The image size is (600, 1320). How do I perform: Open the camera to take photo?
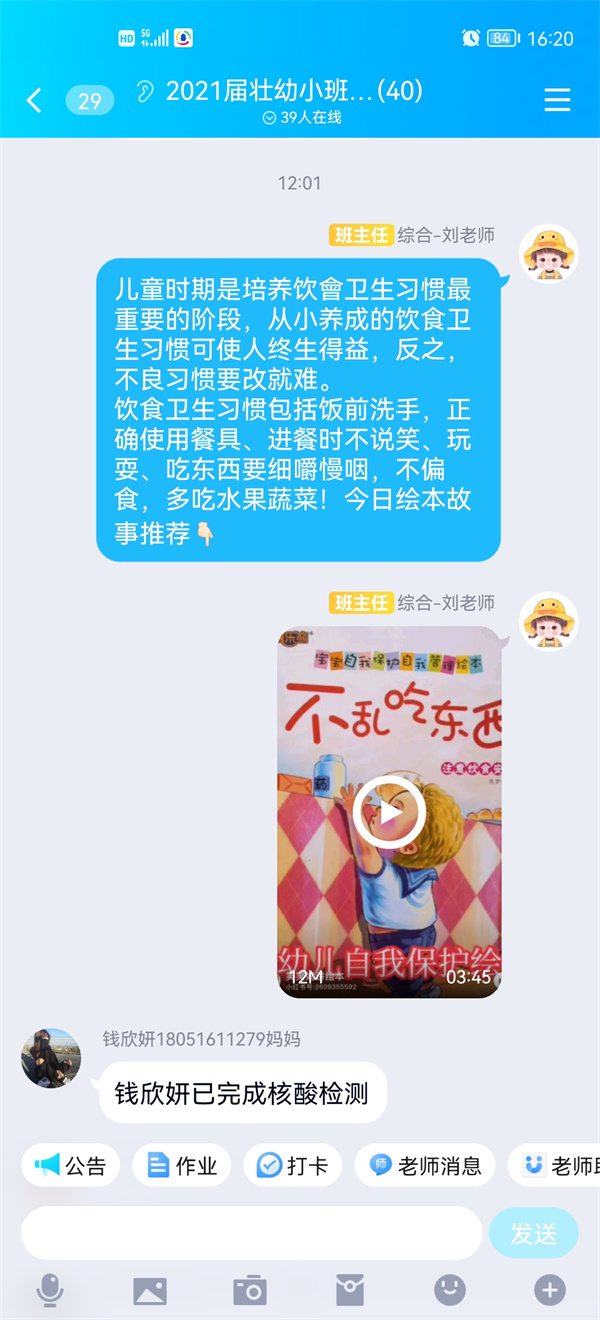pos(250,1291)
